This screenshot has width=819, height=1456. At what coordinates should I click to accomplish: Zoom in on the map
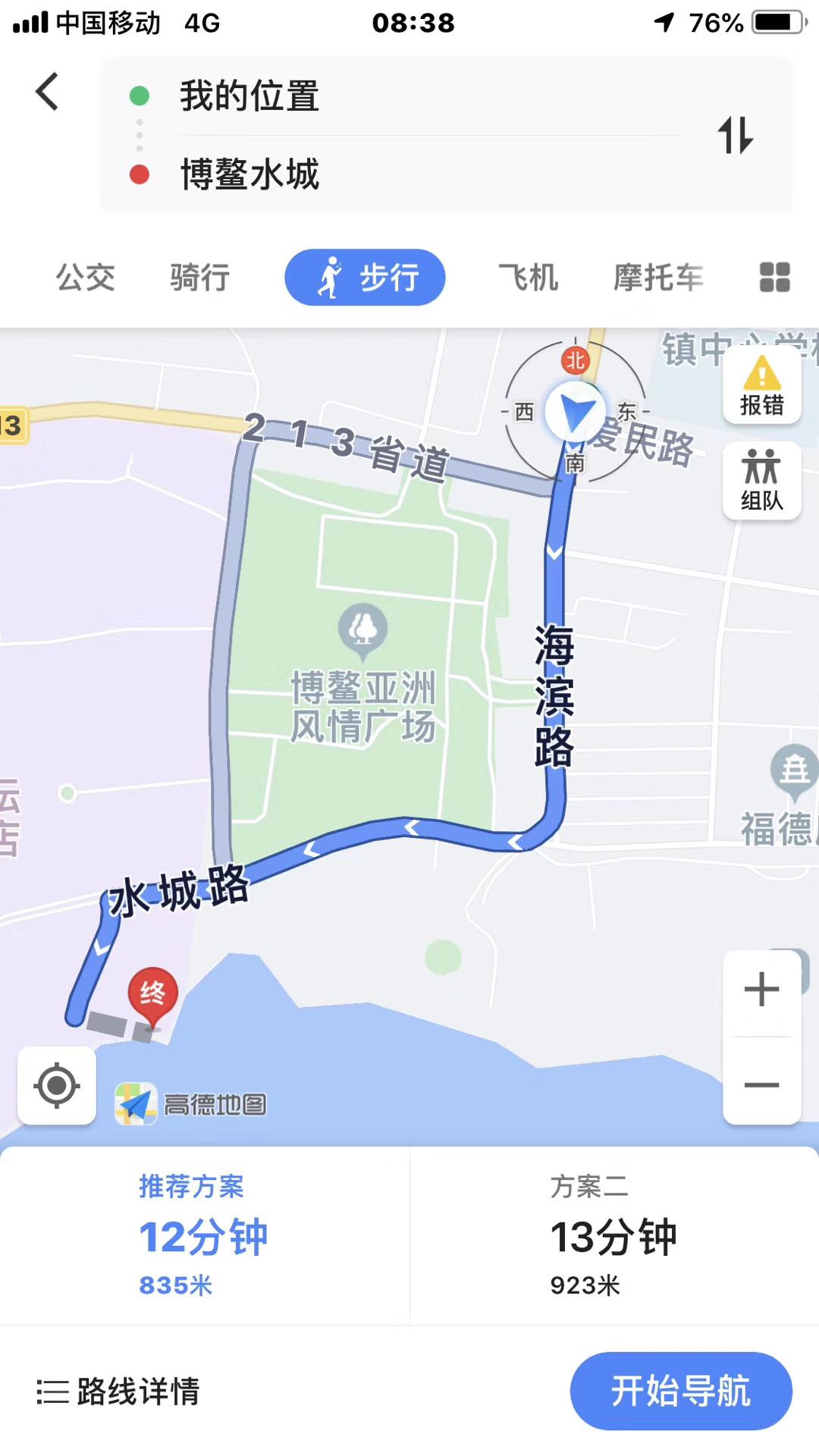pos(761,990)
